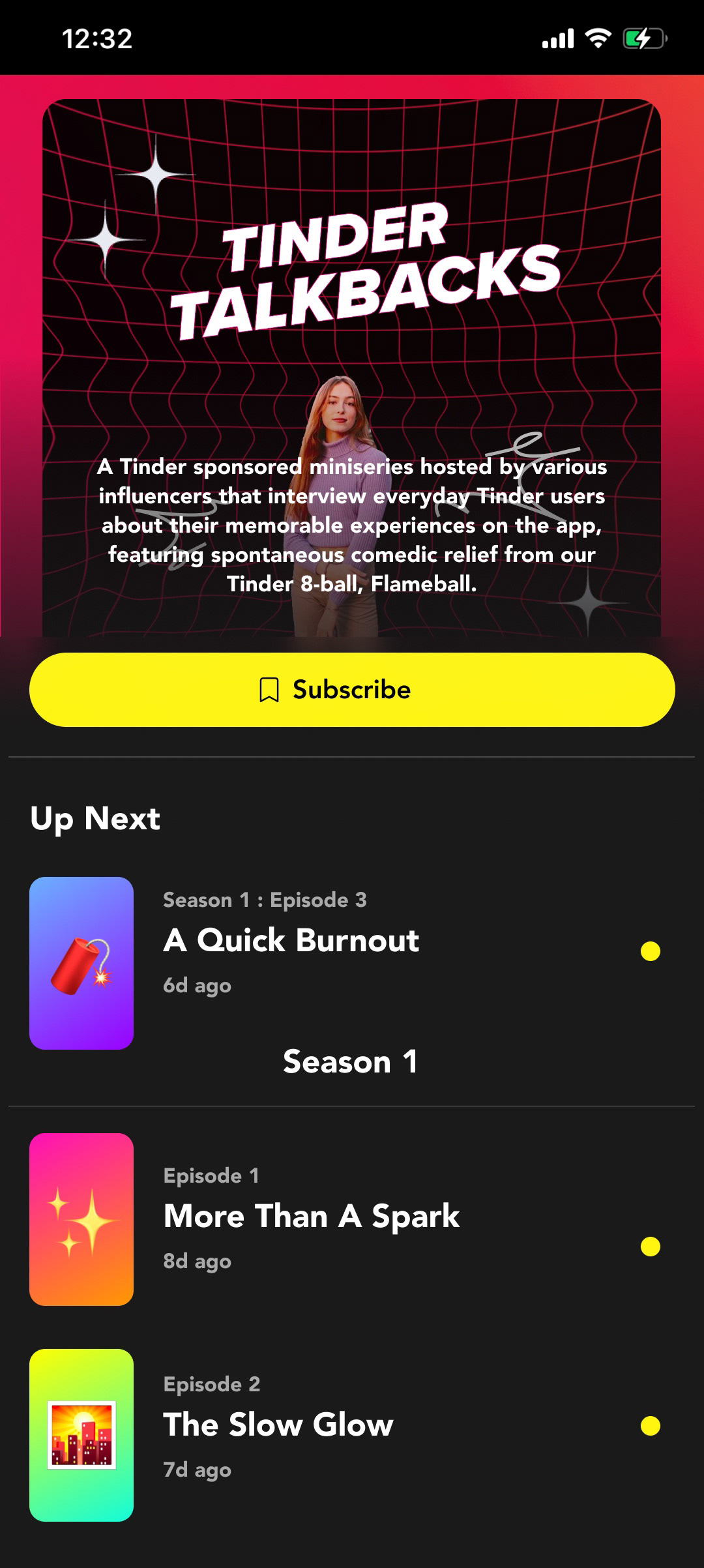The width and height of the screenshot is (704, 1568).
Task: Tap the Tinder Talkbacks show banner
Action: pyautogui.click(x=352, y=368)
